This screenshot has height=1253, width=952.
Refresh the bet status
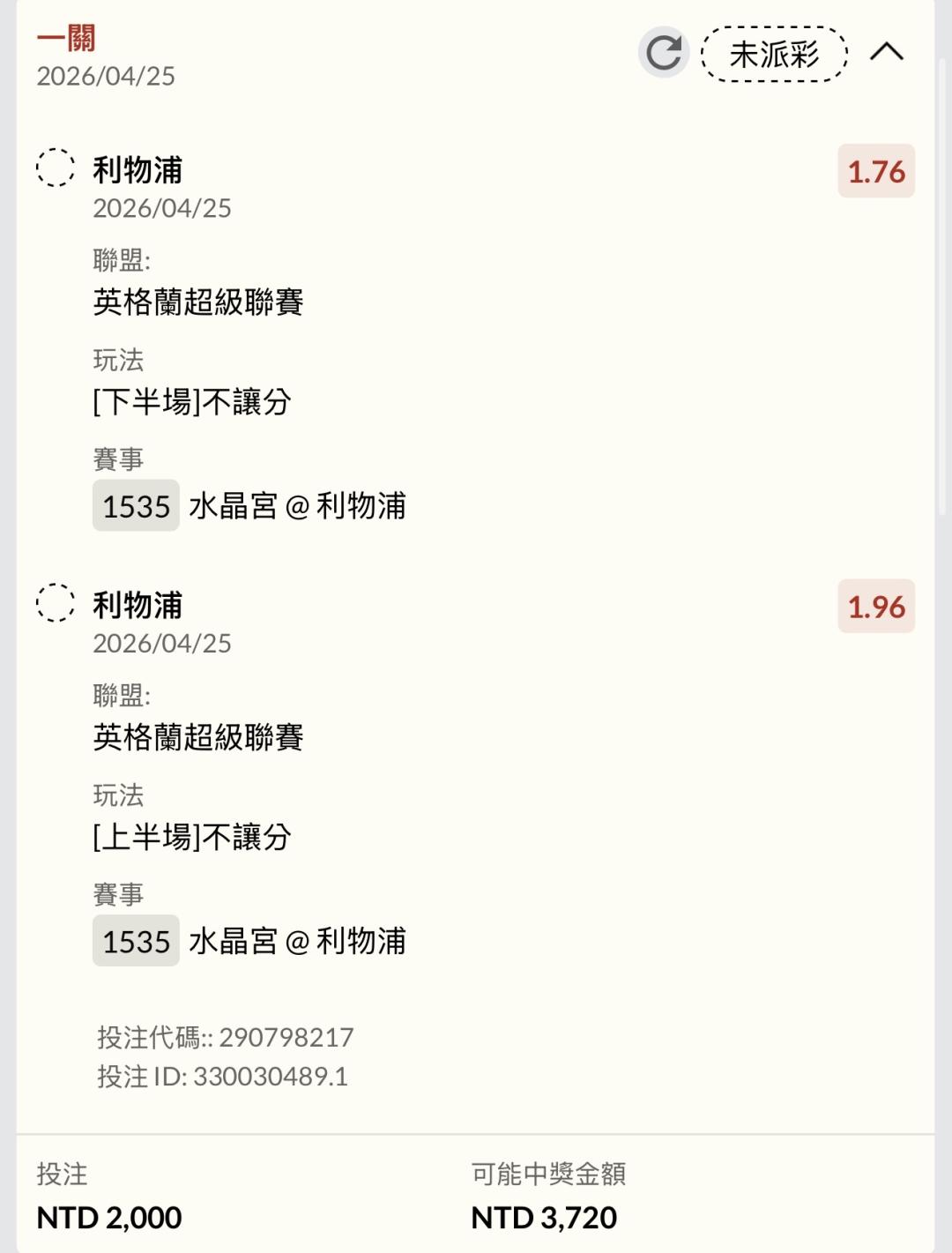(663, 53)
